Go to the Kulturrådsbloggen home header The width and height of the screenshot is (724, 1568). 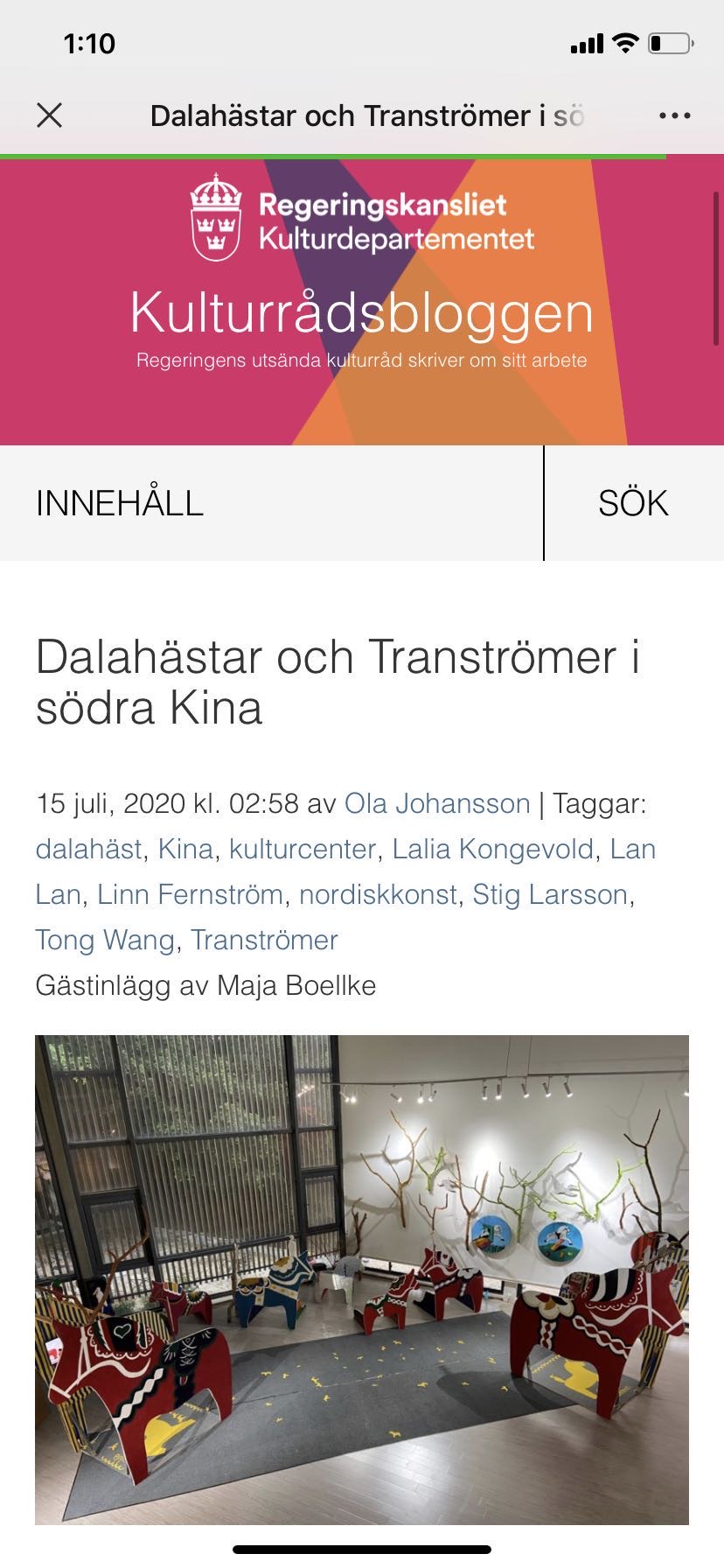(x=362, y=313)
